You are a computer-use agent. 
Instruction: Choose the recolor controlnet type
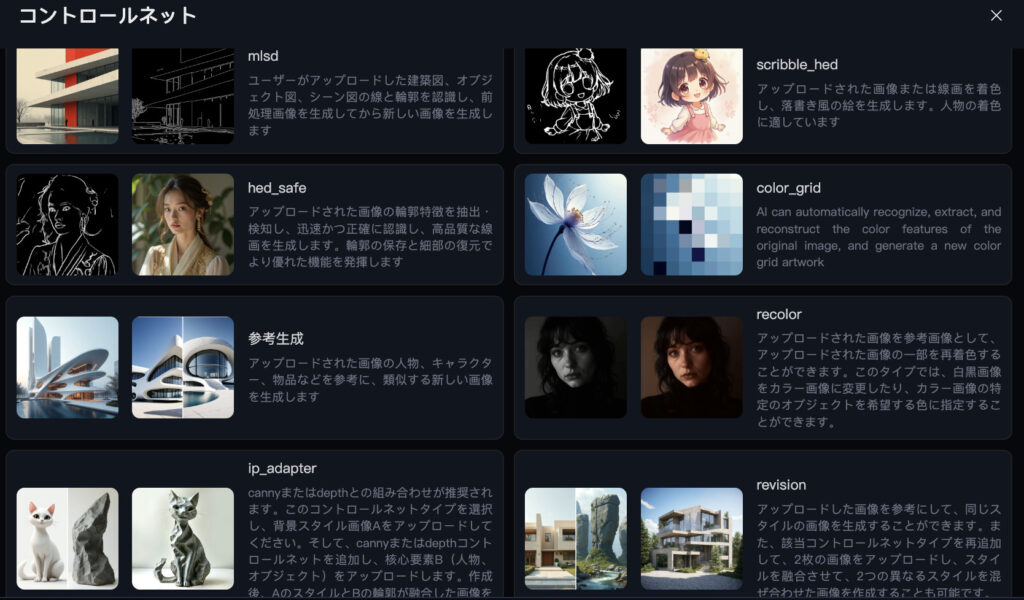click(762, 367)
